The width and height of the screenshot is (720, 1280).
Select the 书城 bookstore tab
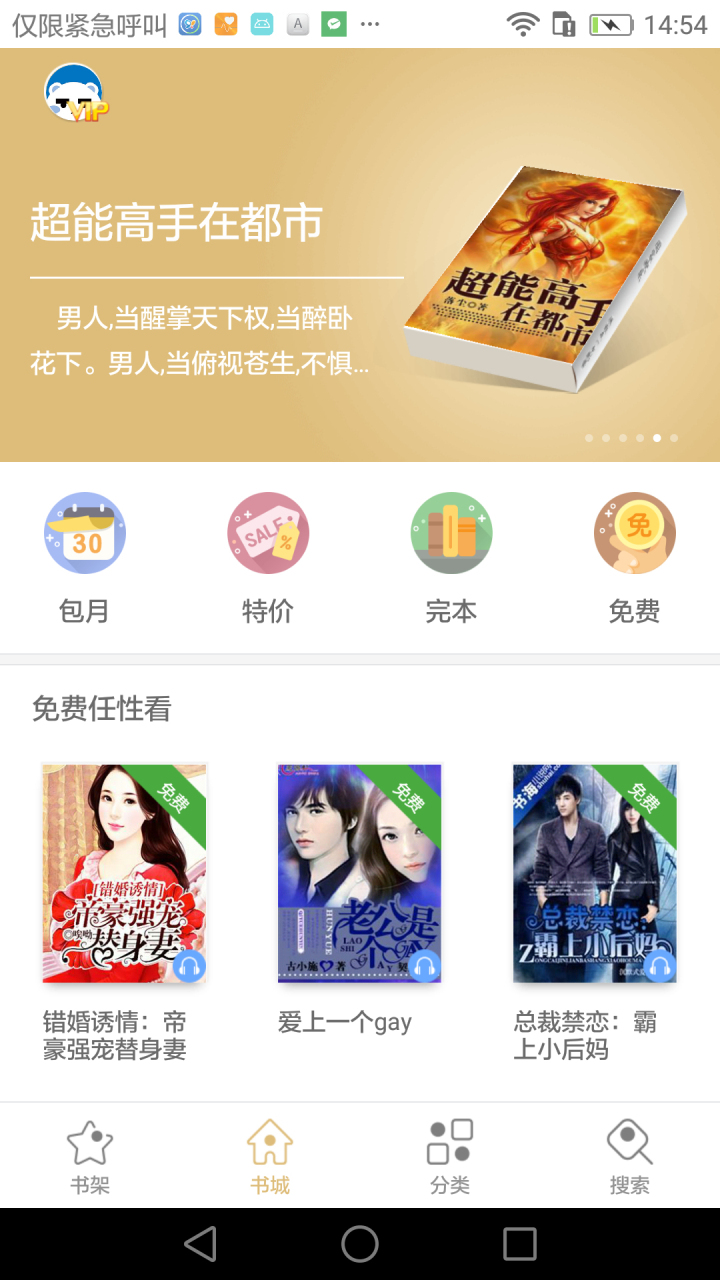coord(270,1157)
